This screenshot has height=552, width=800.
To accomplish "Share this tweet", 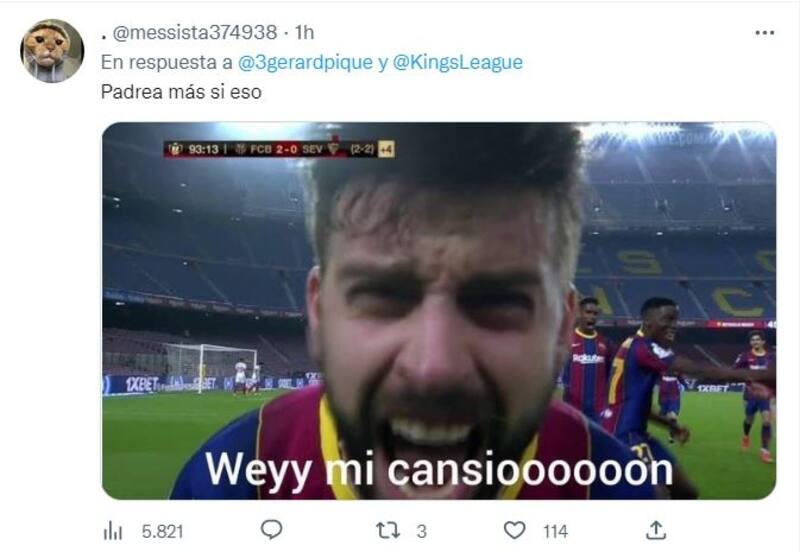I will coord(657,530).
